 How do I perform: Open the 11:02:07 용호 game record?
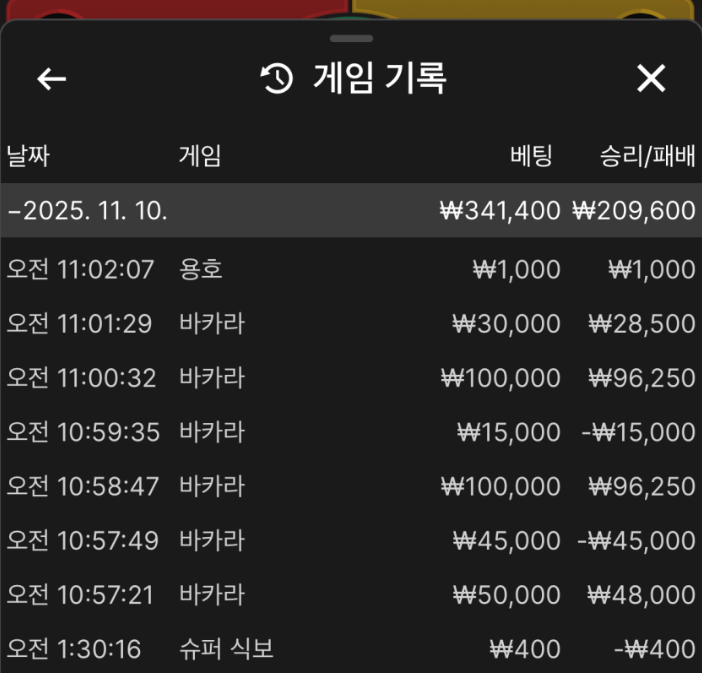[x=350, y=270]
